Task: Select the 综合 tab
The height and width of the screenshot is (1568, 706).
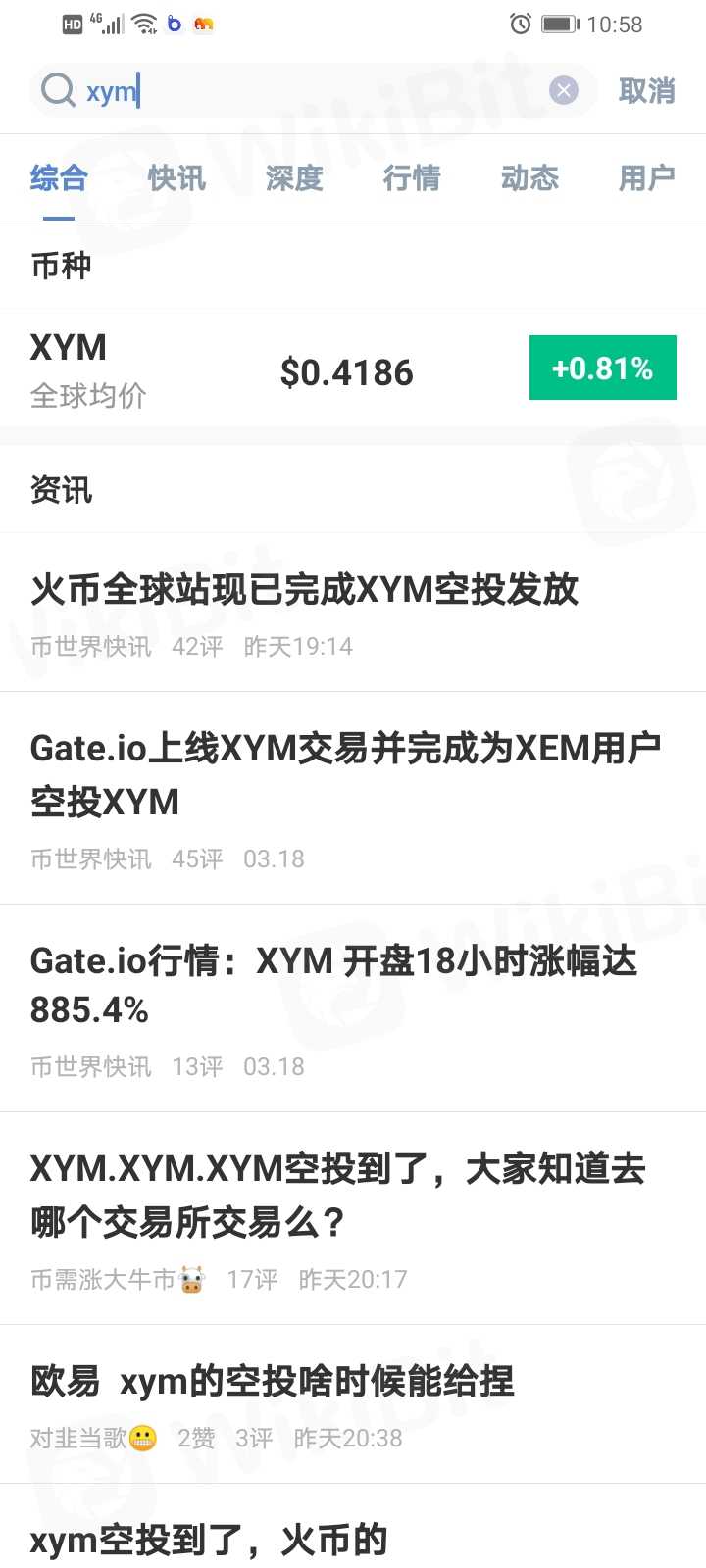Action: 59,178
